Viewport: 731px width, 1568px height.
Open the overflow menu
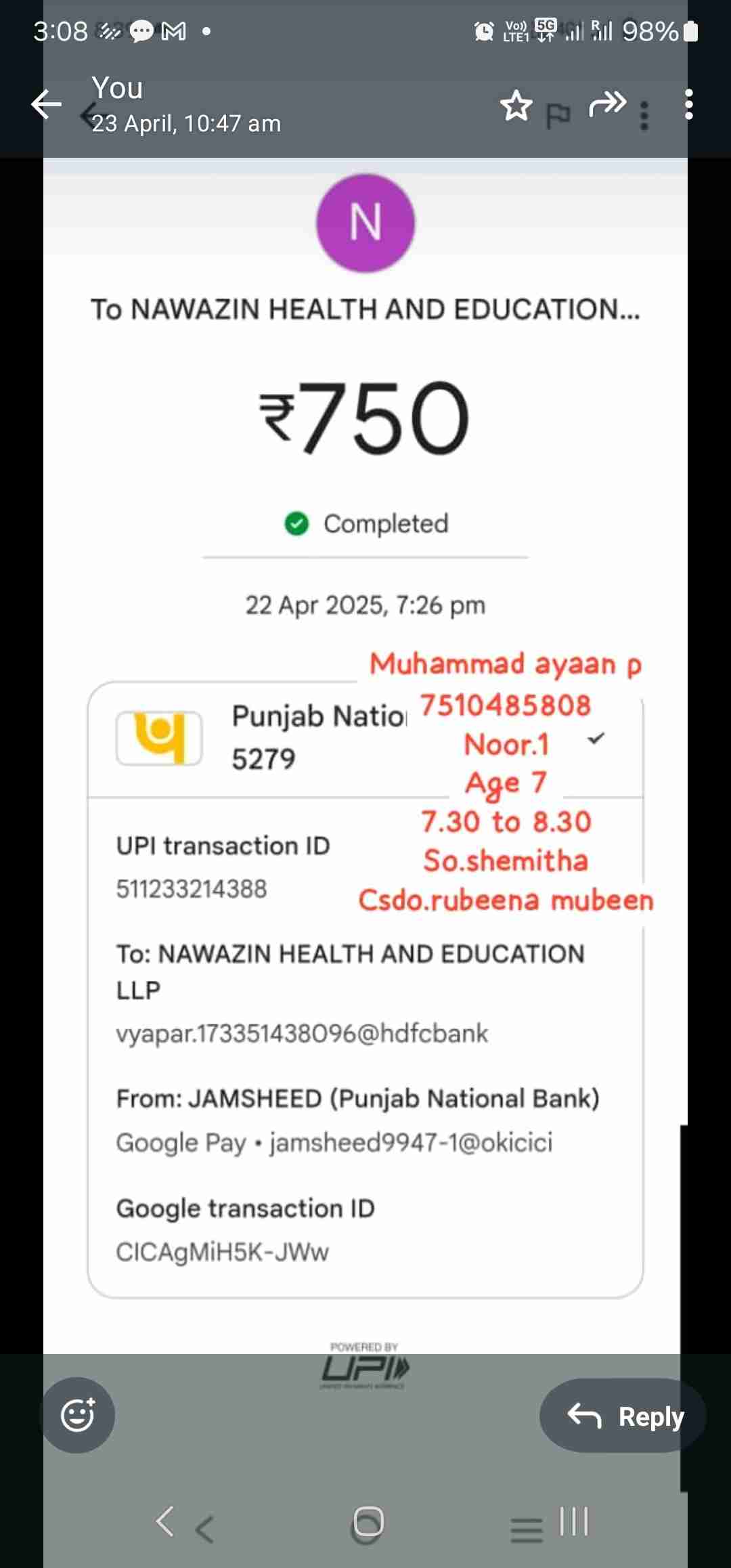point(688,104)
